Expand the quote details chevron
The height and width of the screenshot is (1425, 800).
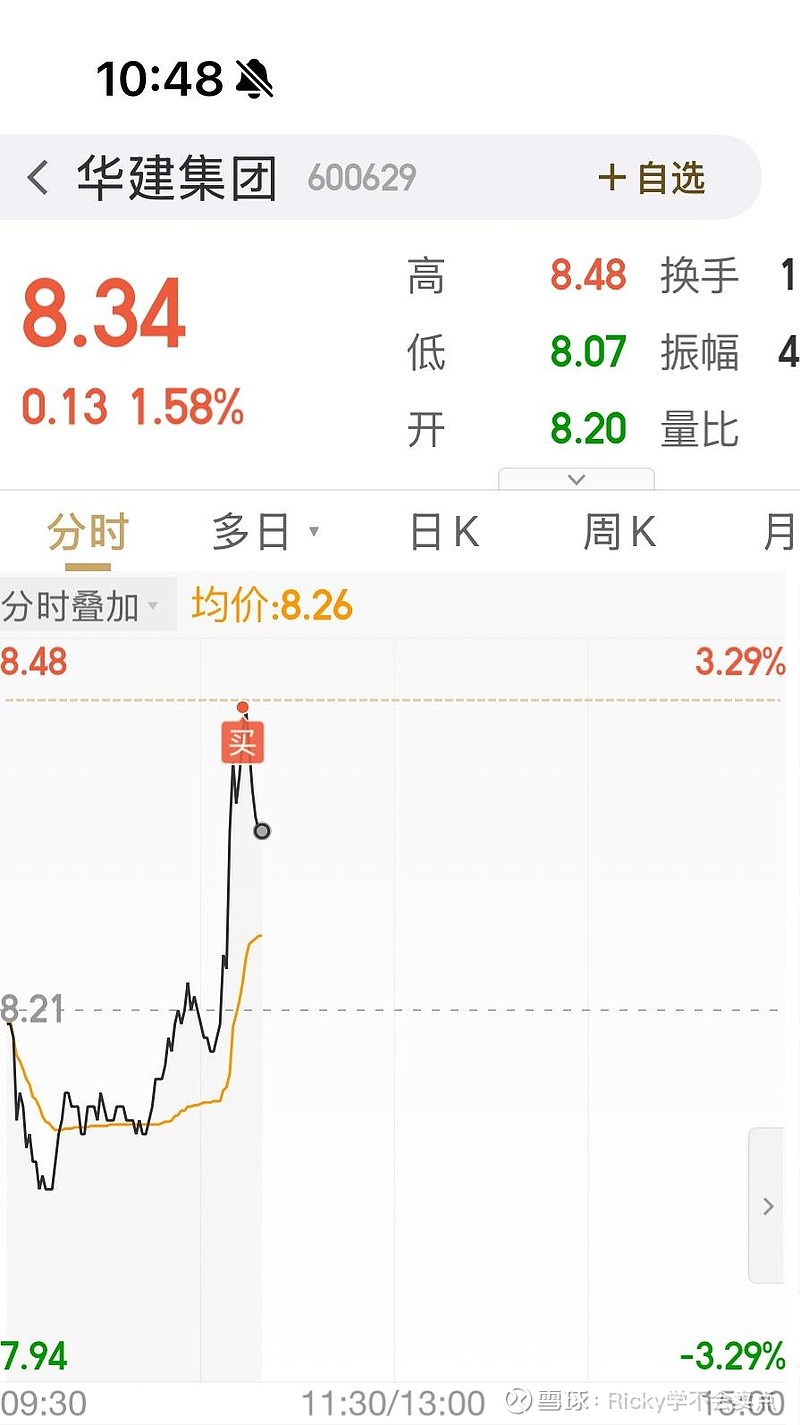(x=576, y=479)
